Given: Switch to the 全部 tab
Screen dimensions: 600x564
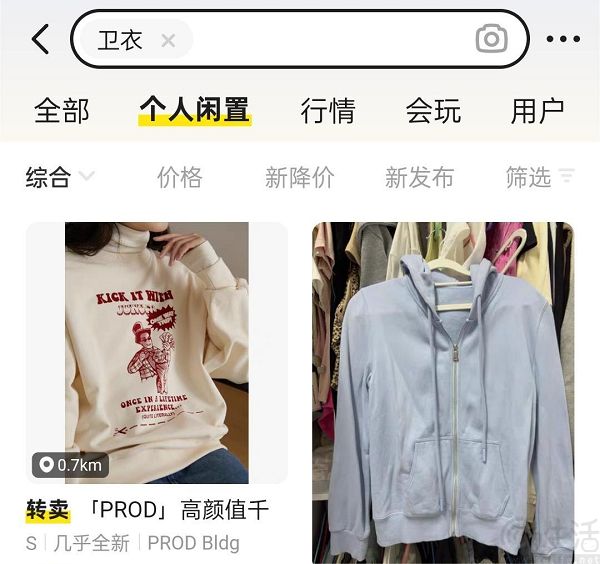Looking at the screenshot, I should pyautogui.click(x=62, y=111).
